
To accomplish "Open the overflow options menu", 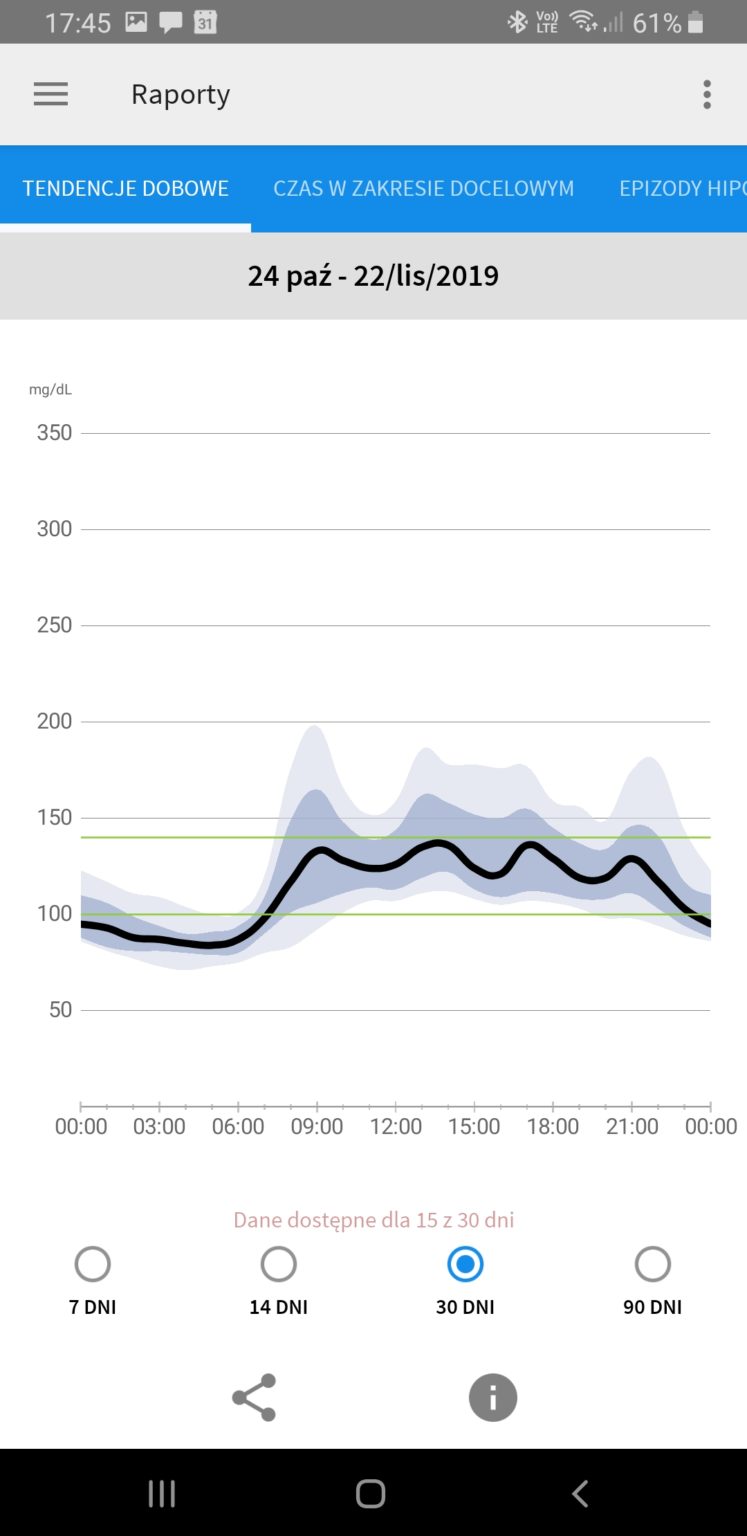I will coord(707,94).
